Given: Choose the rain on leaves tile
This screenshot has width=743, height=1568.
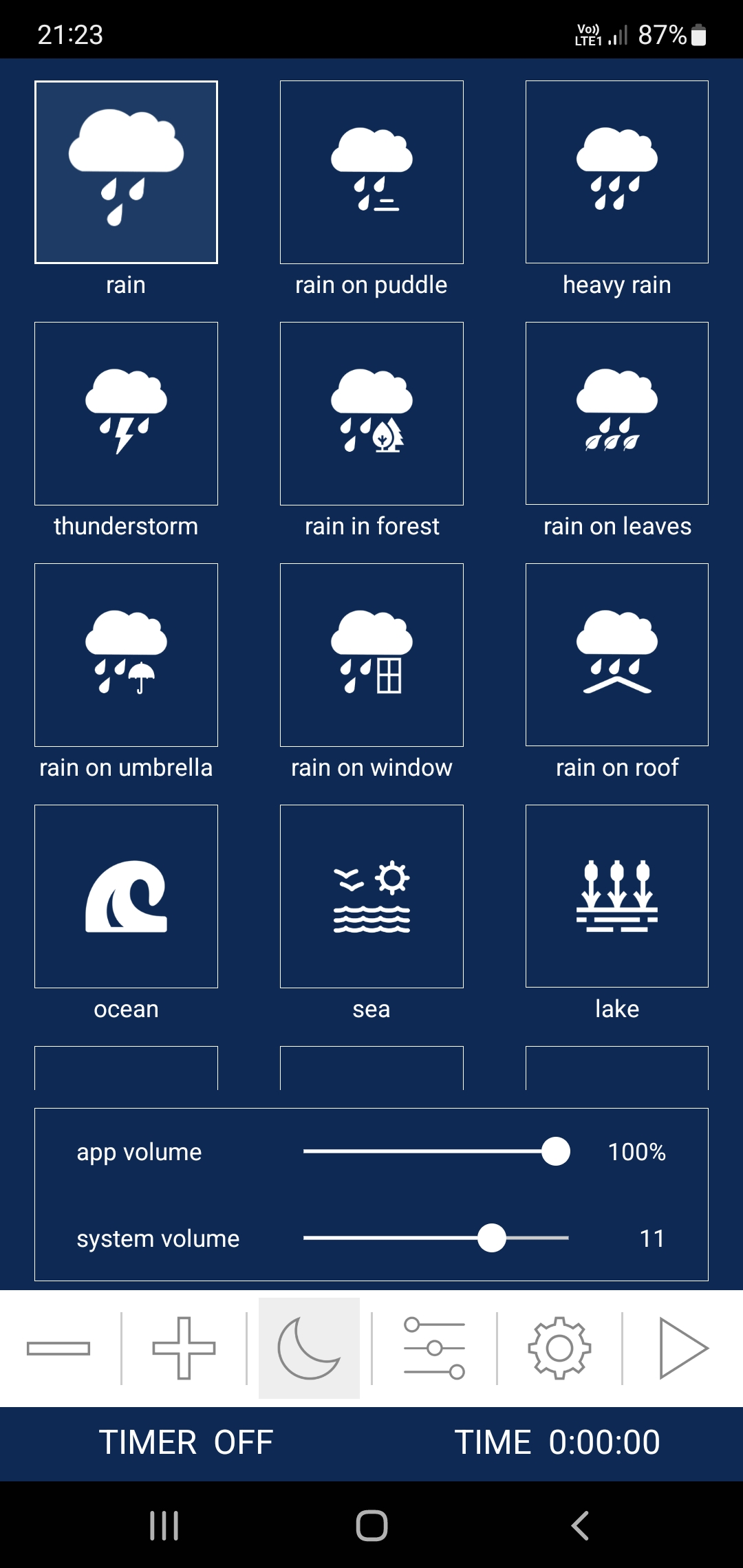Looking at the screenshot, I should pos(617,413).
